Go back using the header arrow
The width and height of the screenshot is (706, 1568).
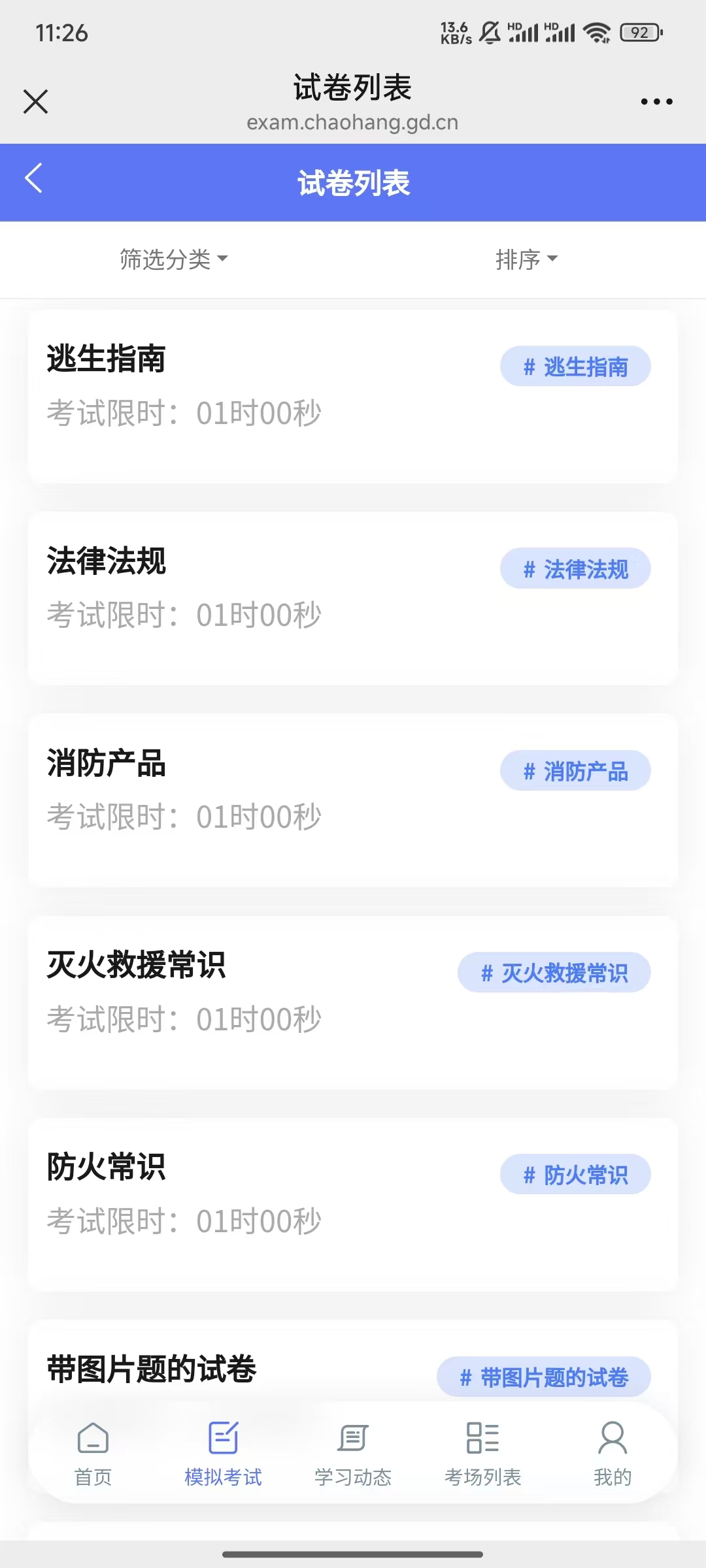(34, 178)
